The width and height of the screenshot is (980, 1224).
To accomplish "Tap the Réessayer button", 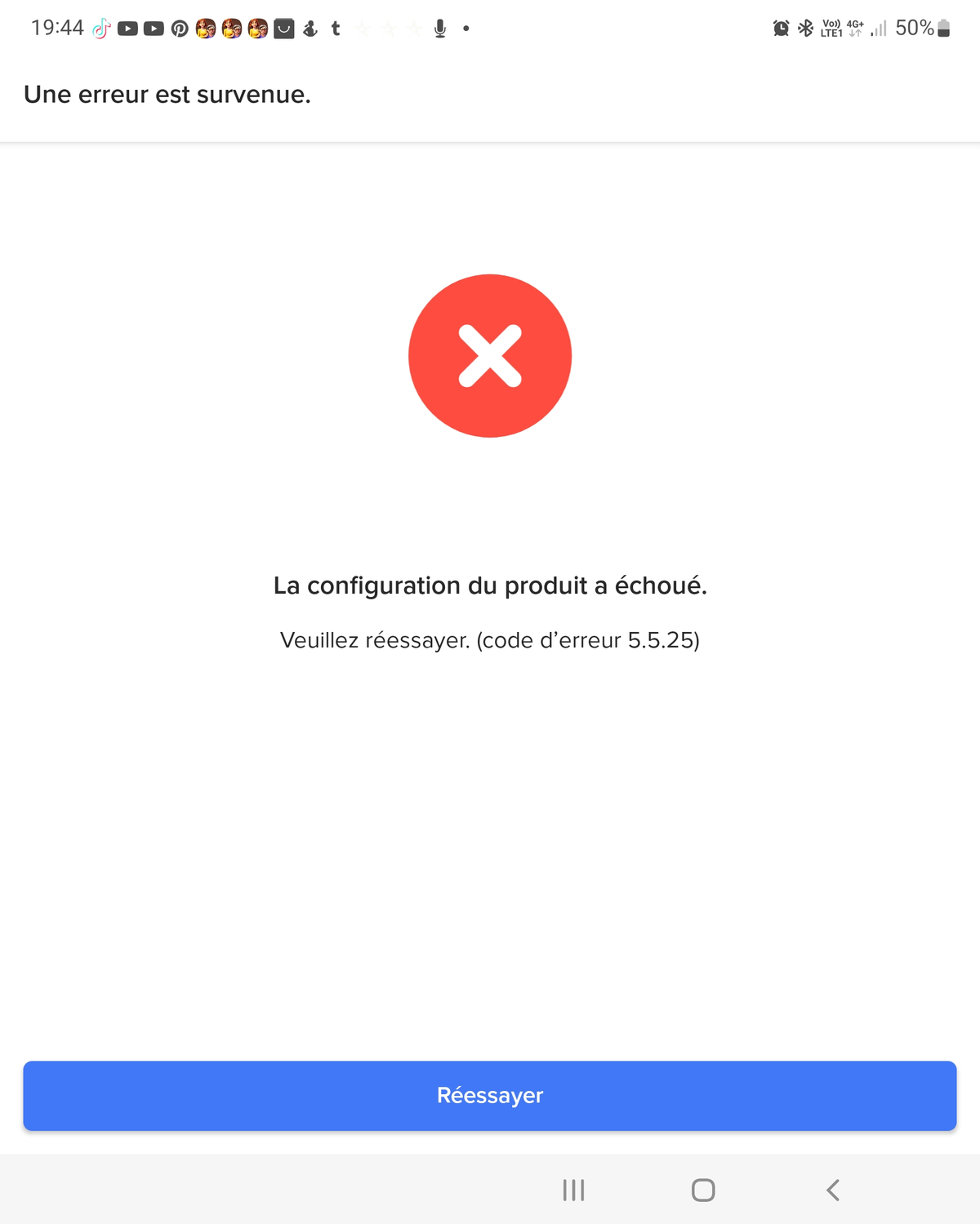I will 489,1095.
